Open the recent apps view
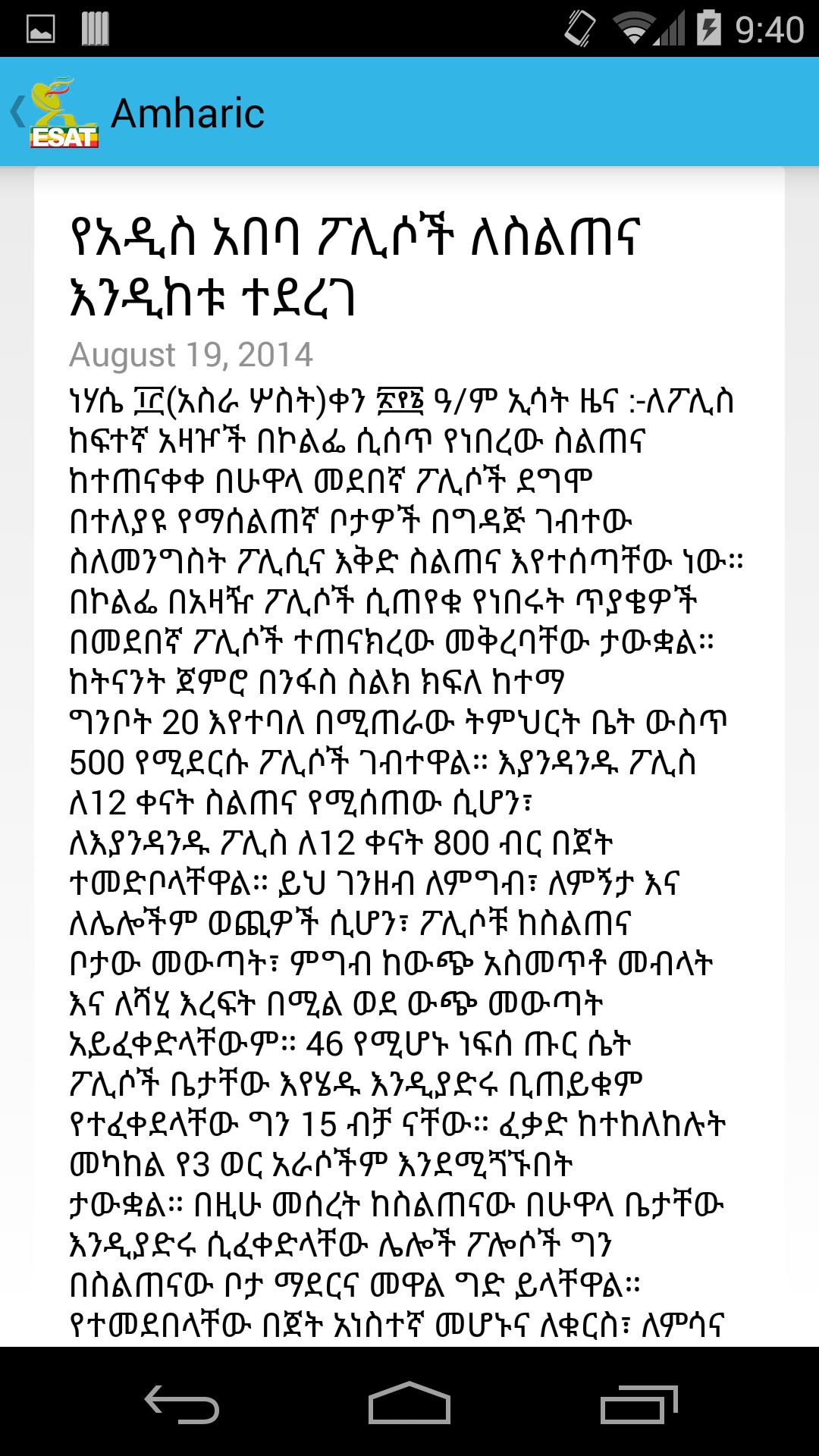Viewport: 819px width, 1456px height. (x=638, y=1403)
